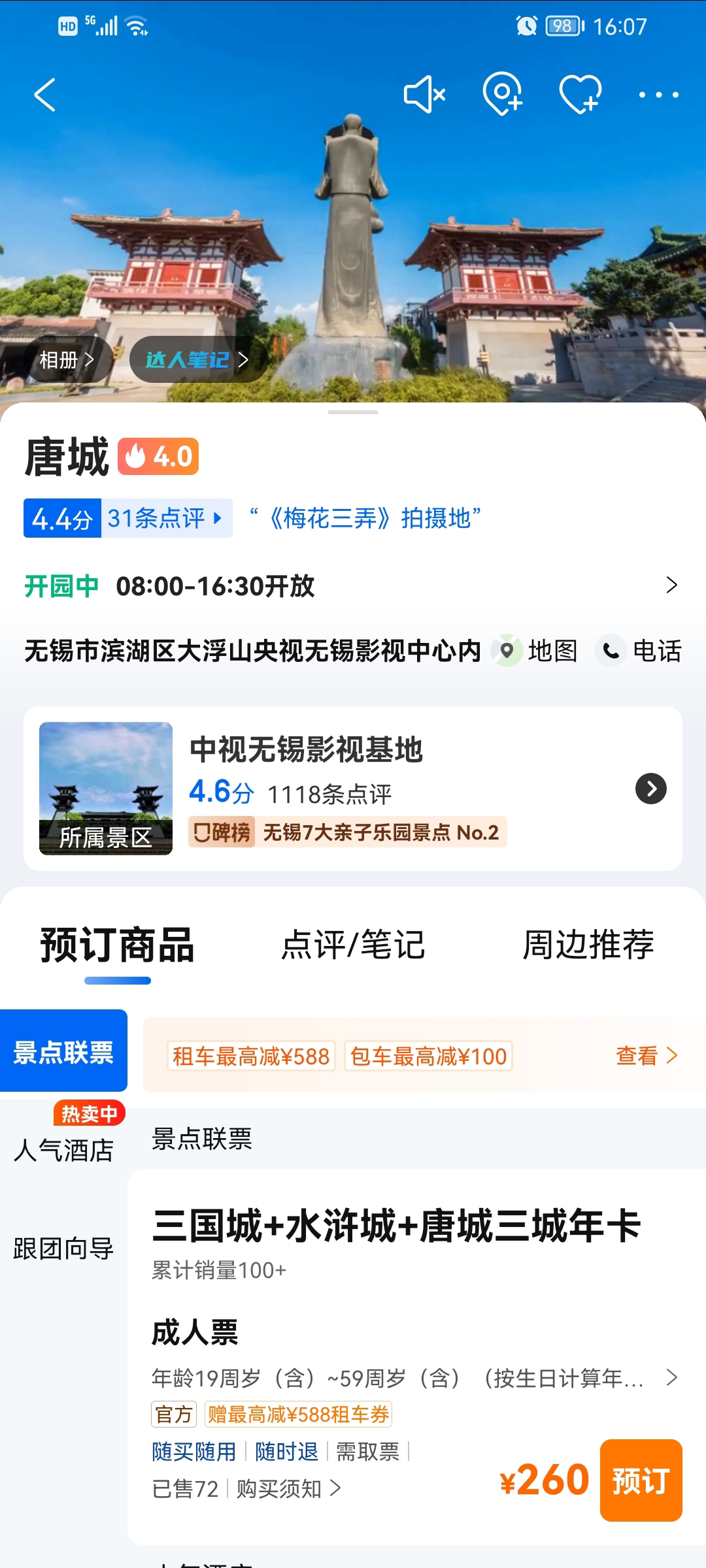The image size is (706, 1568).
Task: Switch to the 点评/笔记 tab
Action: [353, 945]
